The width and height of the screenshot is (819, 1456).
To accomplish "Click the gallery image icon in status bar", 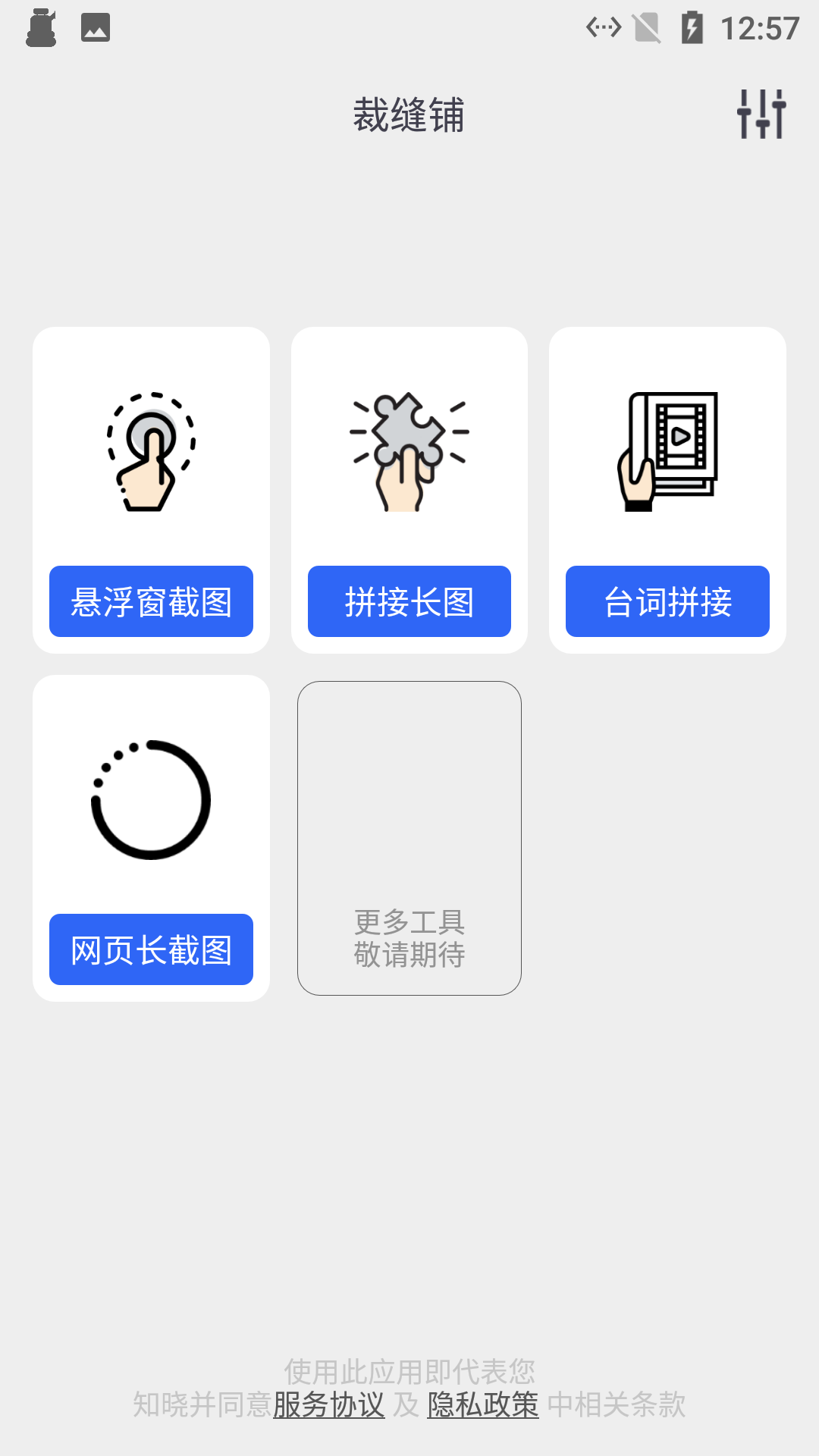I will tap(94, 27).
